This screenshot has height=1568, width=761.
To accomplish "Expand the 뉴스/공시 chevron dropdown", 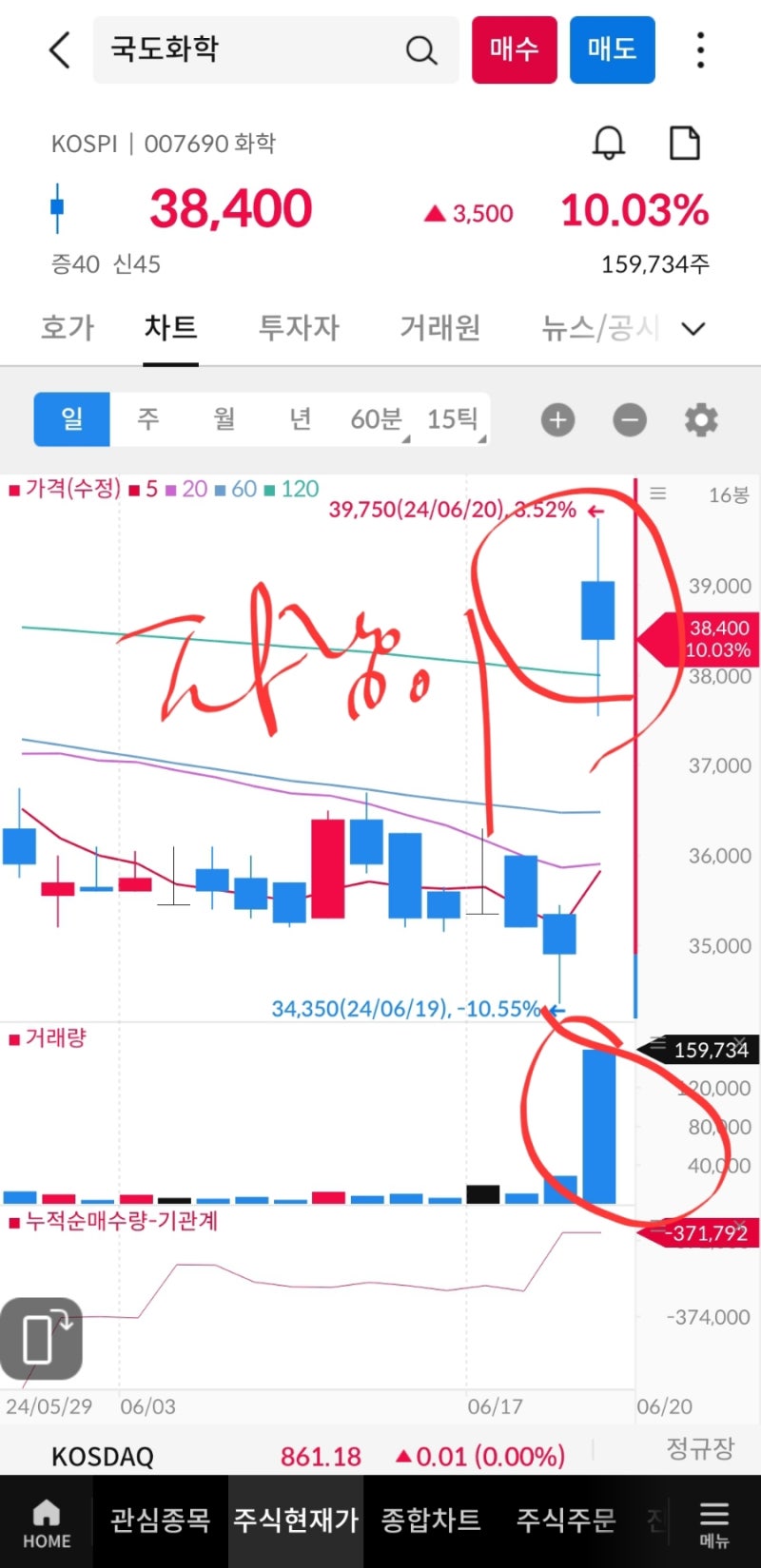I will pyautogui.click(x=693, y=328).
